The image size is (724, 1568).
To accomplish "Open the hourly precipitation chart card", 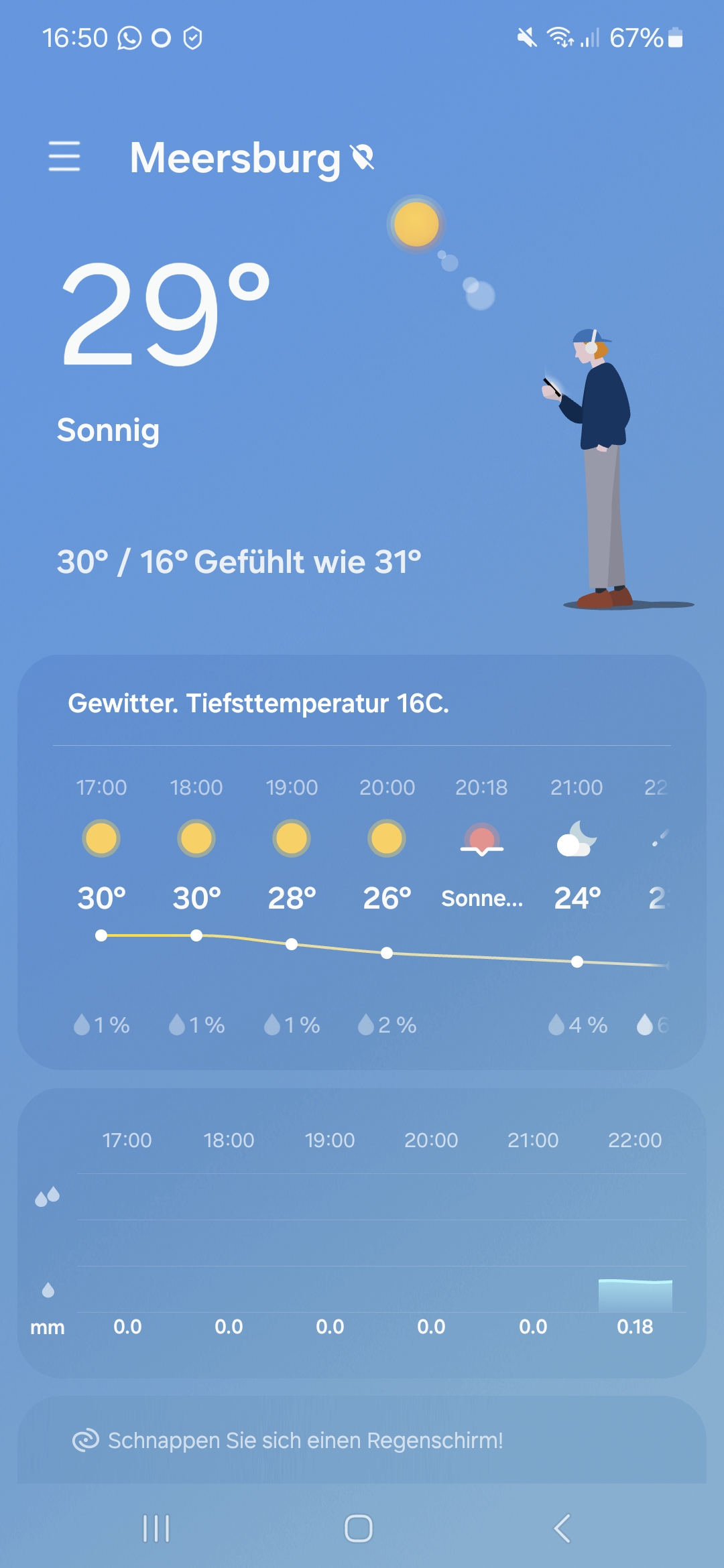I will click(362, 1233).
